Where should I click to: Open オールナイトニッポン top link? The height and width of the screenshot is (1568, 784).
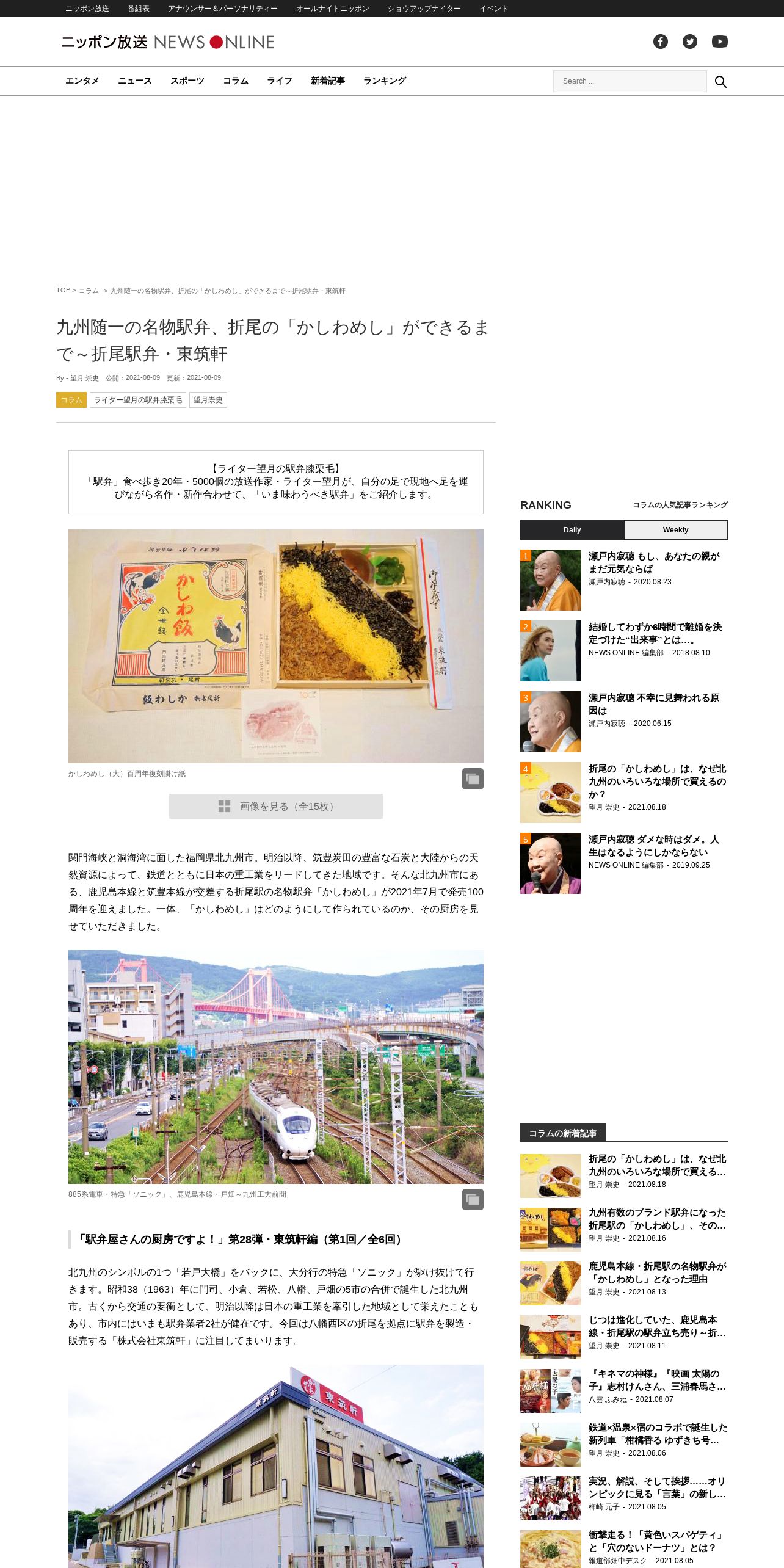(x=333, y=9)
